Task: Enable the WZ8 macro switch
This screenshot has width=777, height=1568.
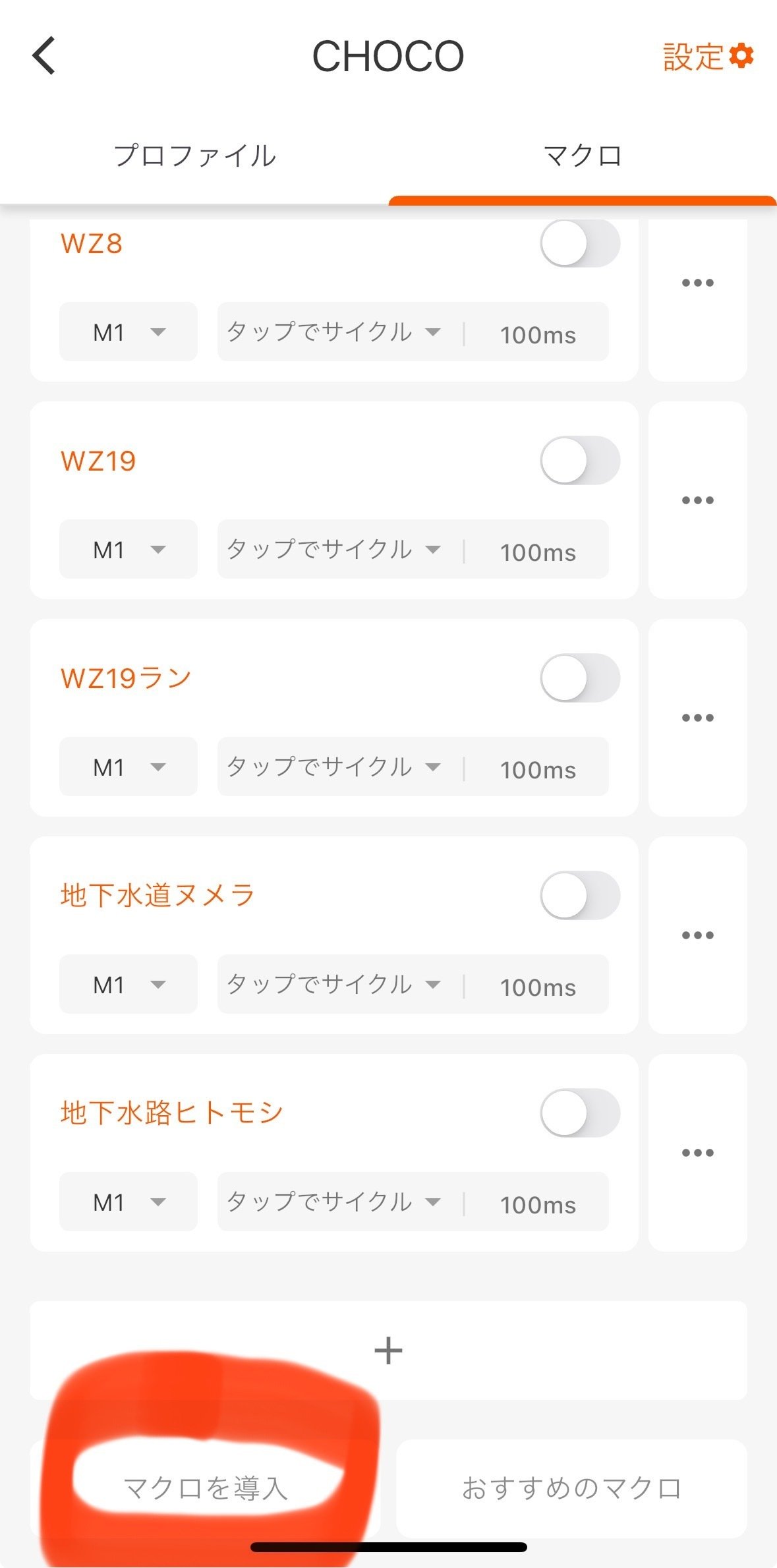Action: pyautogui.click(x=580, y=243)
